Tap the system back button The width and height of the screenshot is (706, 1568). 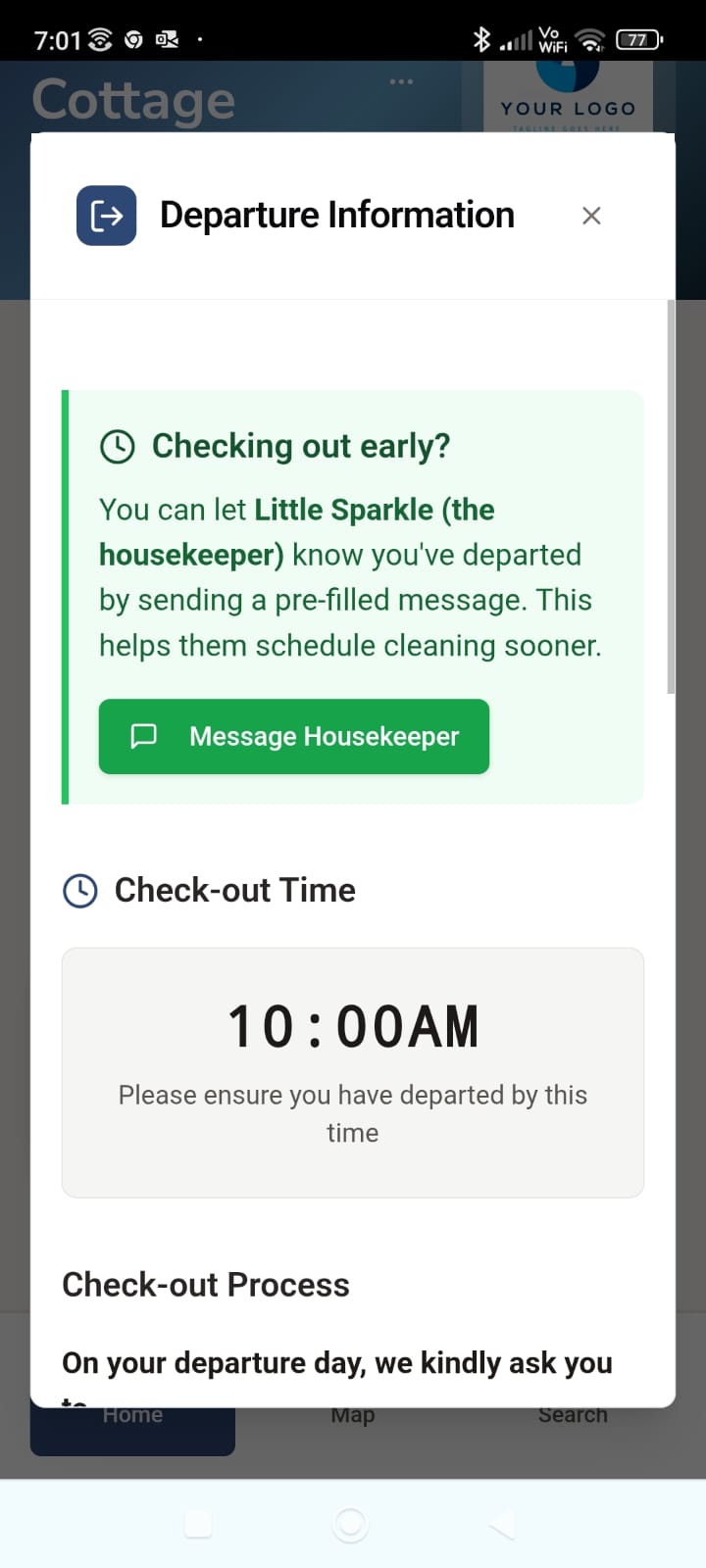click(502, 1524)
